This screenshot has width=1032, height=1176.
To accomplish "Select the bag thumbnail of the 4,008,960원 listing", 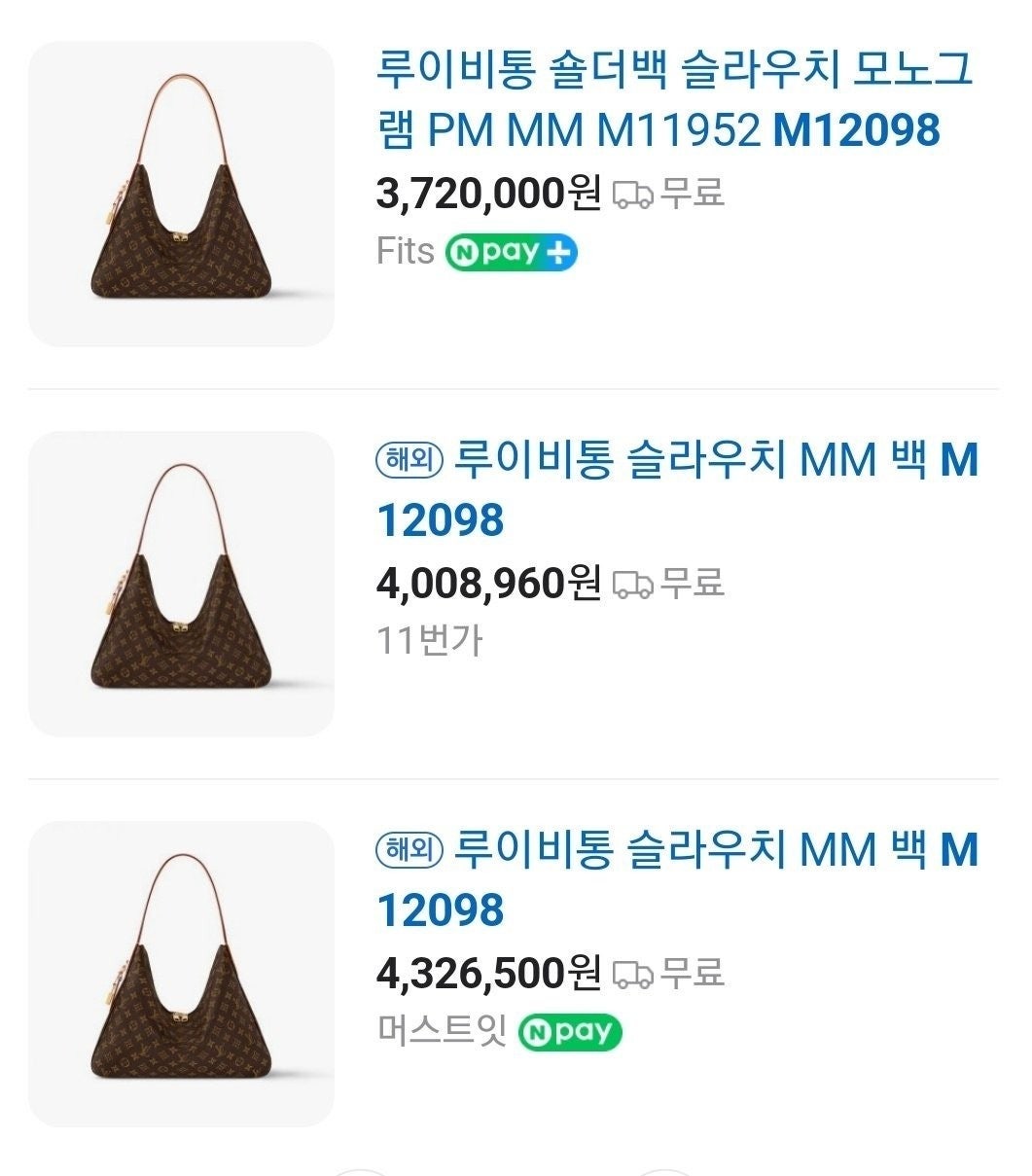I will pos(181,584).
